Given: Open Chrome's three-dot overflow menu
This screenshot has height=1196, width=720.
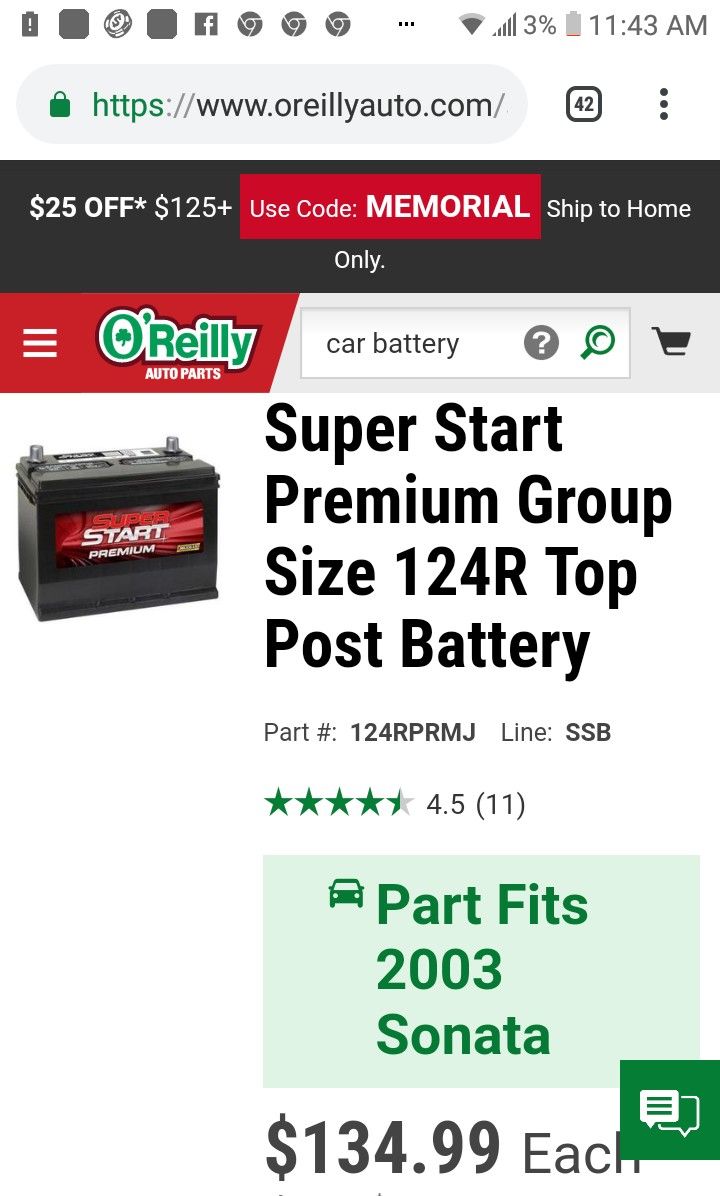Looking at the screenshot, I should [x=663, y=105].
